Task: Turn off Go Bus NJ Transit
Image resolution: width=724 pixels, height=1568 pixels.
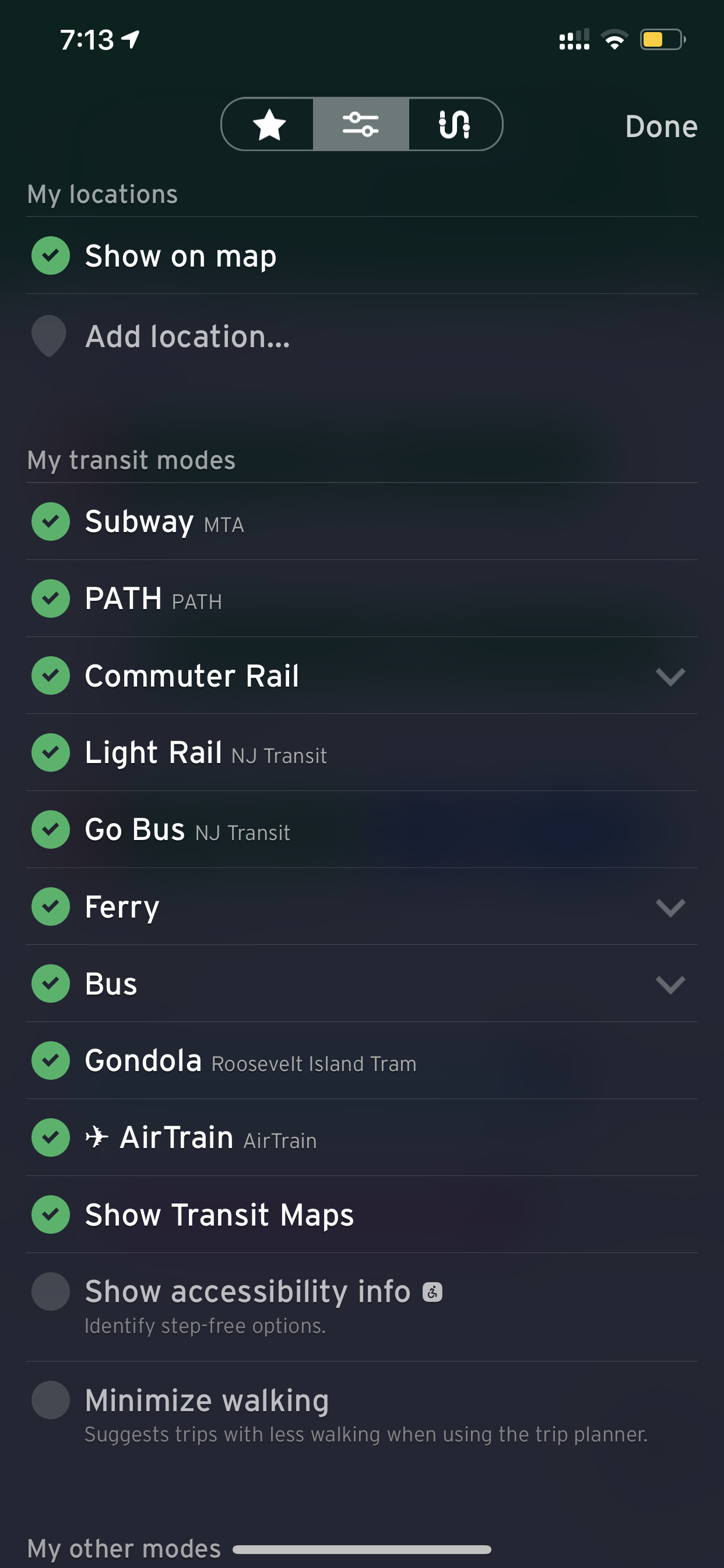Action: (51, 829)
